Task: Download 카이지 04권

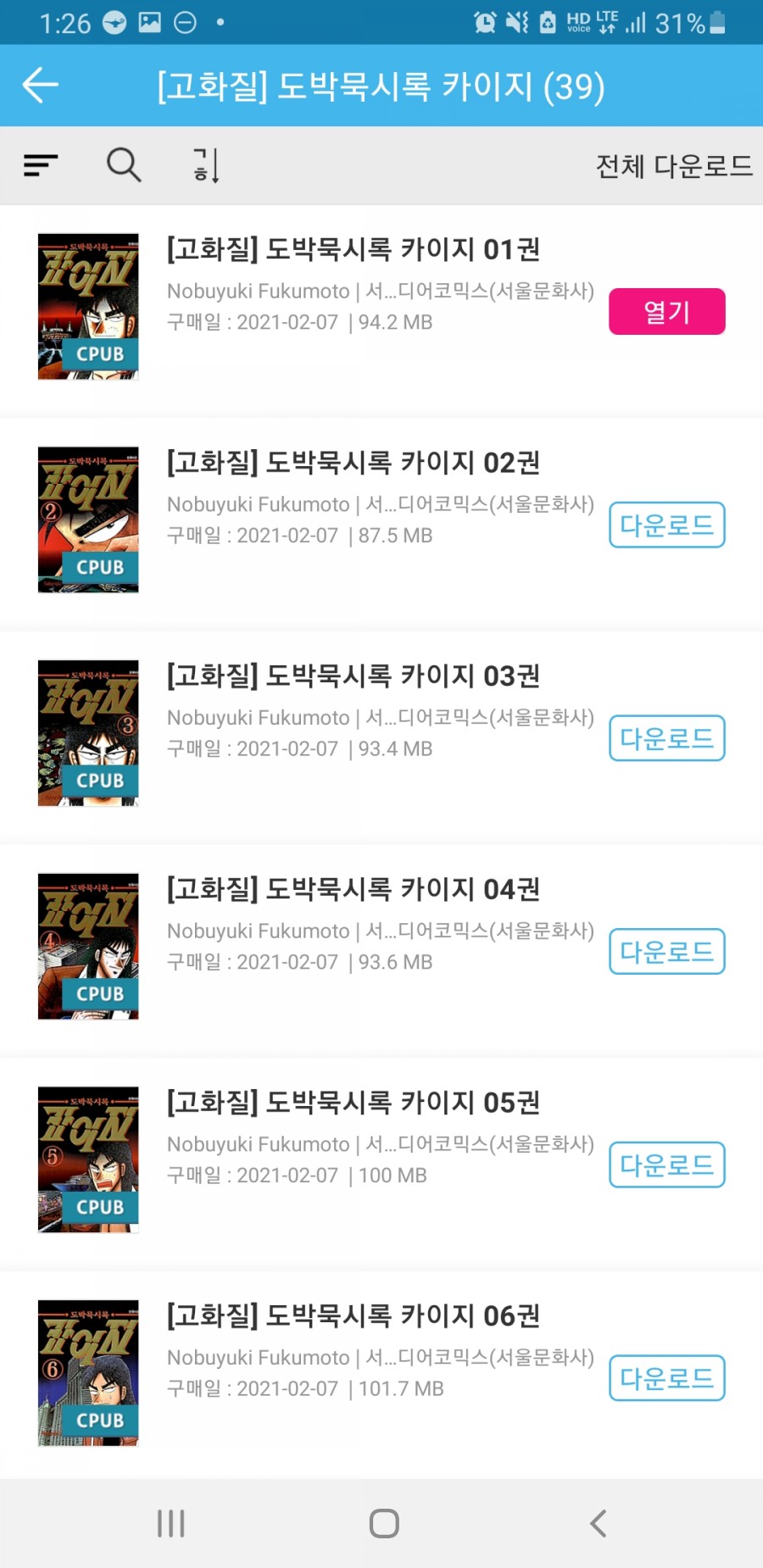Action: pos(666,952)
